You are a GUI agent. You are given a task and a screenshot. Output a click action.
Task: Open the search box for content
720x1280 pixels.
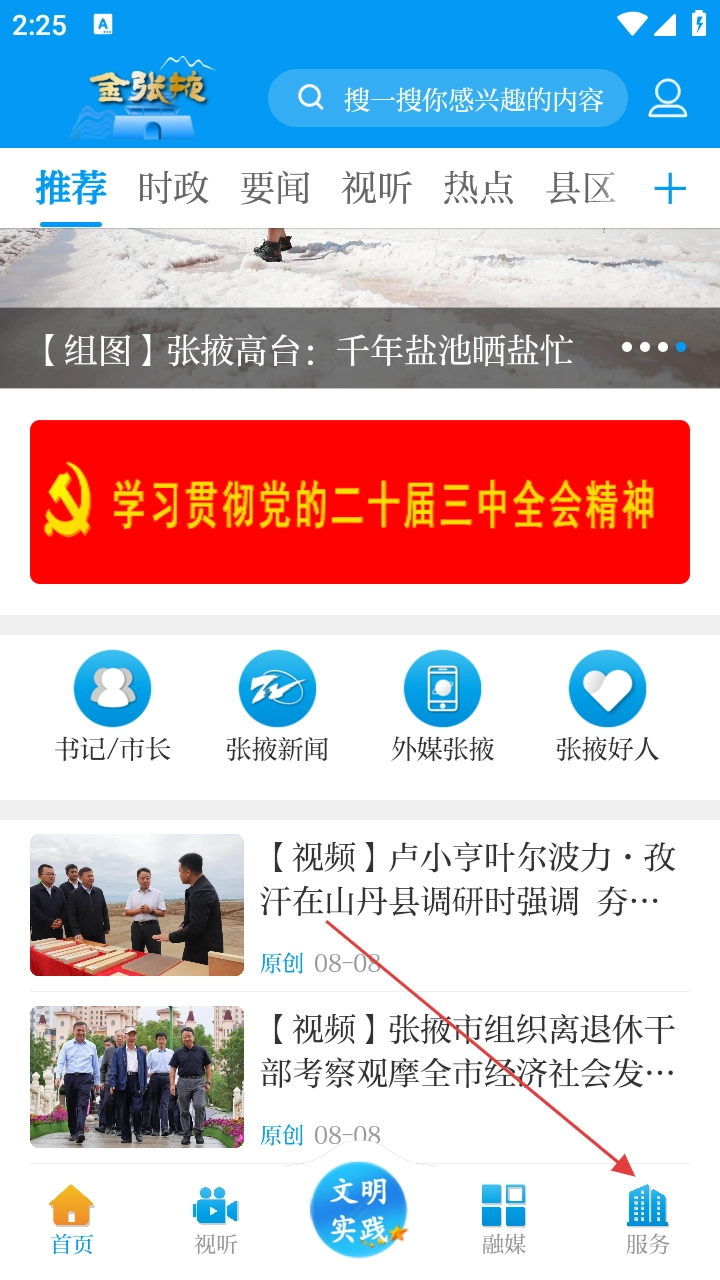448,98
